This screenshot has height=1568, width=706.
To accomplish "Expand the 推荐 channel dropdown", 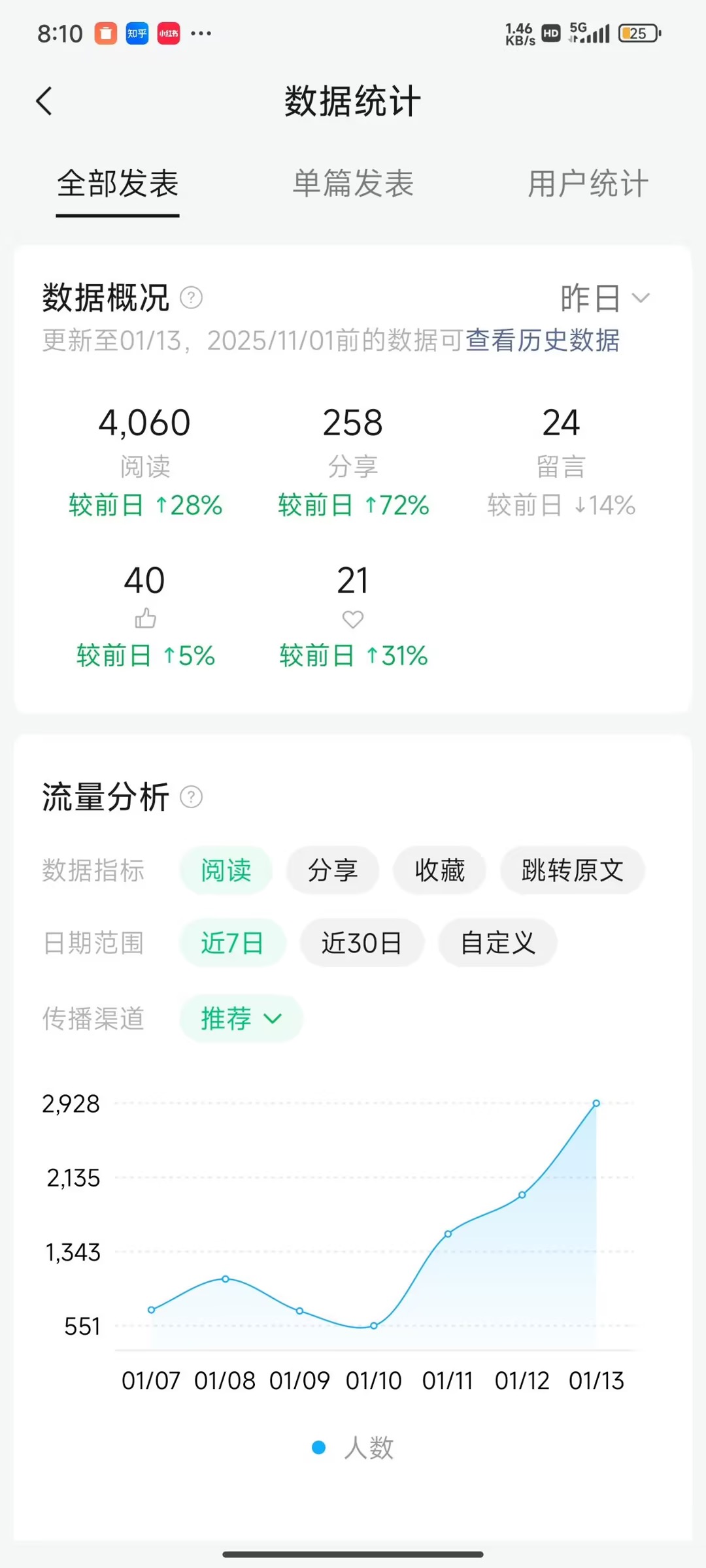I will coord(241,1018).
